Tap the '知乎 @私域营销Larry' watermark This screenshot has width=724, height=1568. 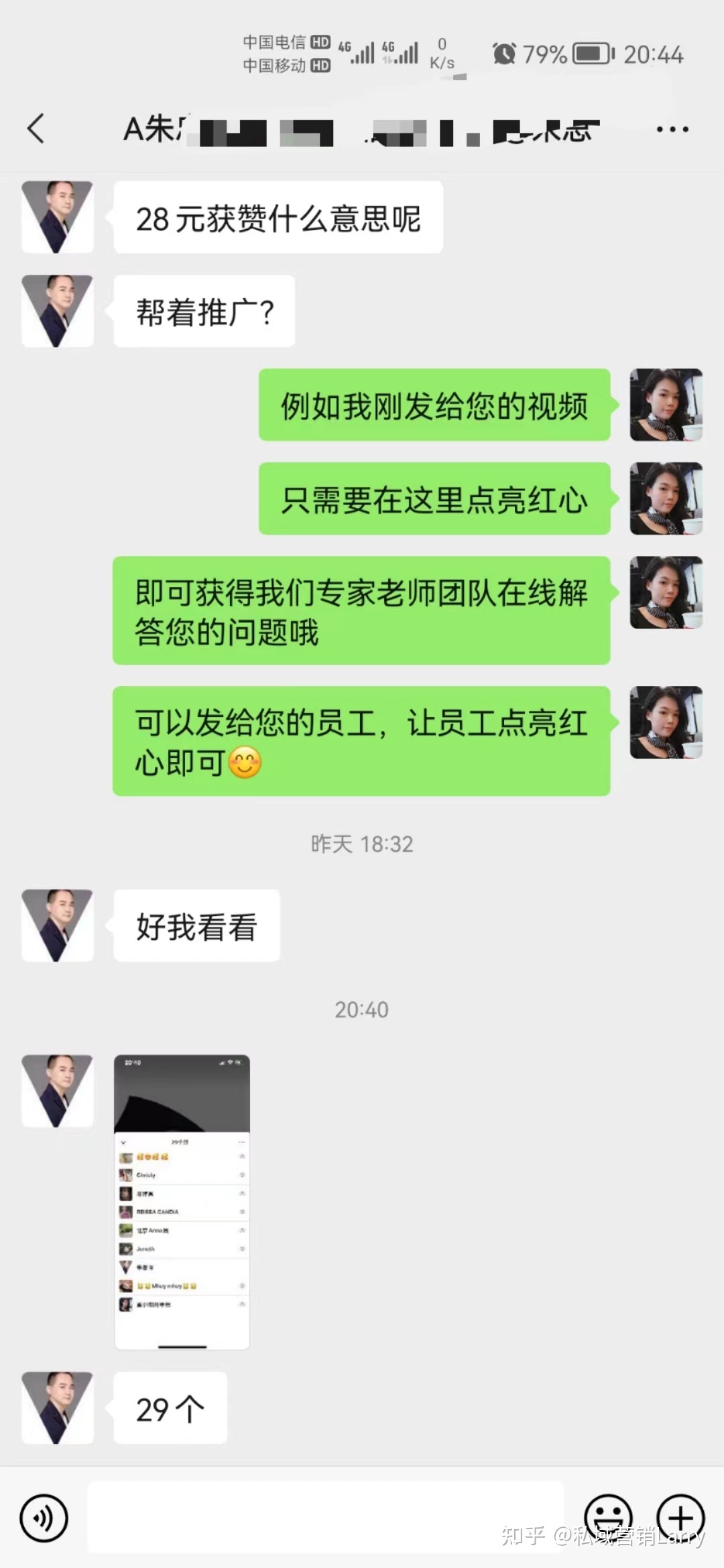600,1535
